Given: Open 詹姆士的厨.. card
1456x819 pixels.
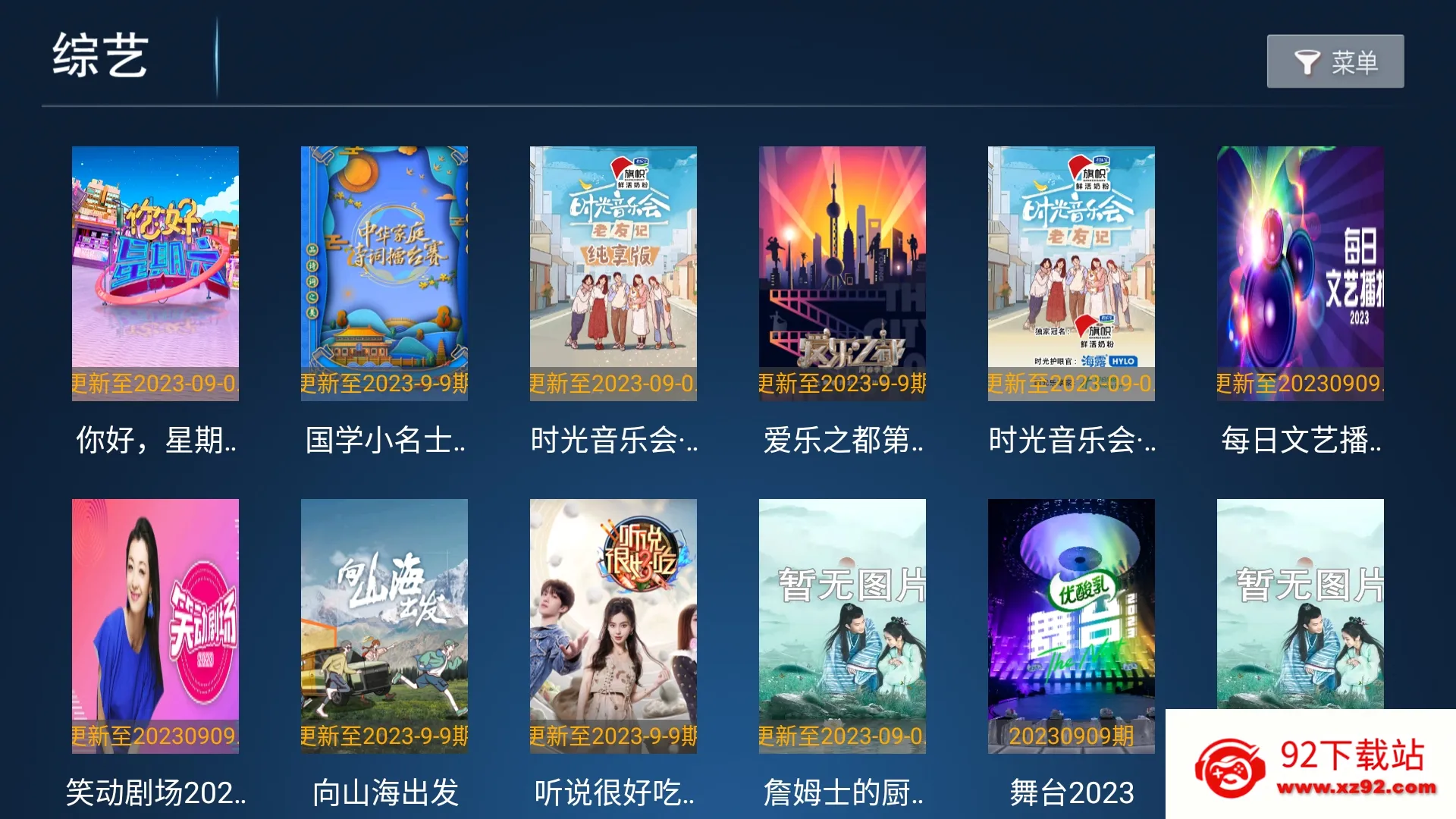Looking at the screenshot, I should (843, 626).
